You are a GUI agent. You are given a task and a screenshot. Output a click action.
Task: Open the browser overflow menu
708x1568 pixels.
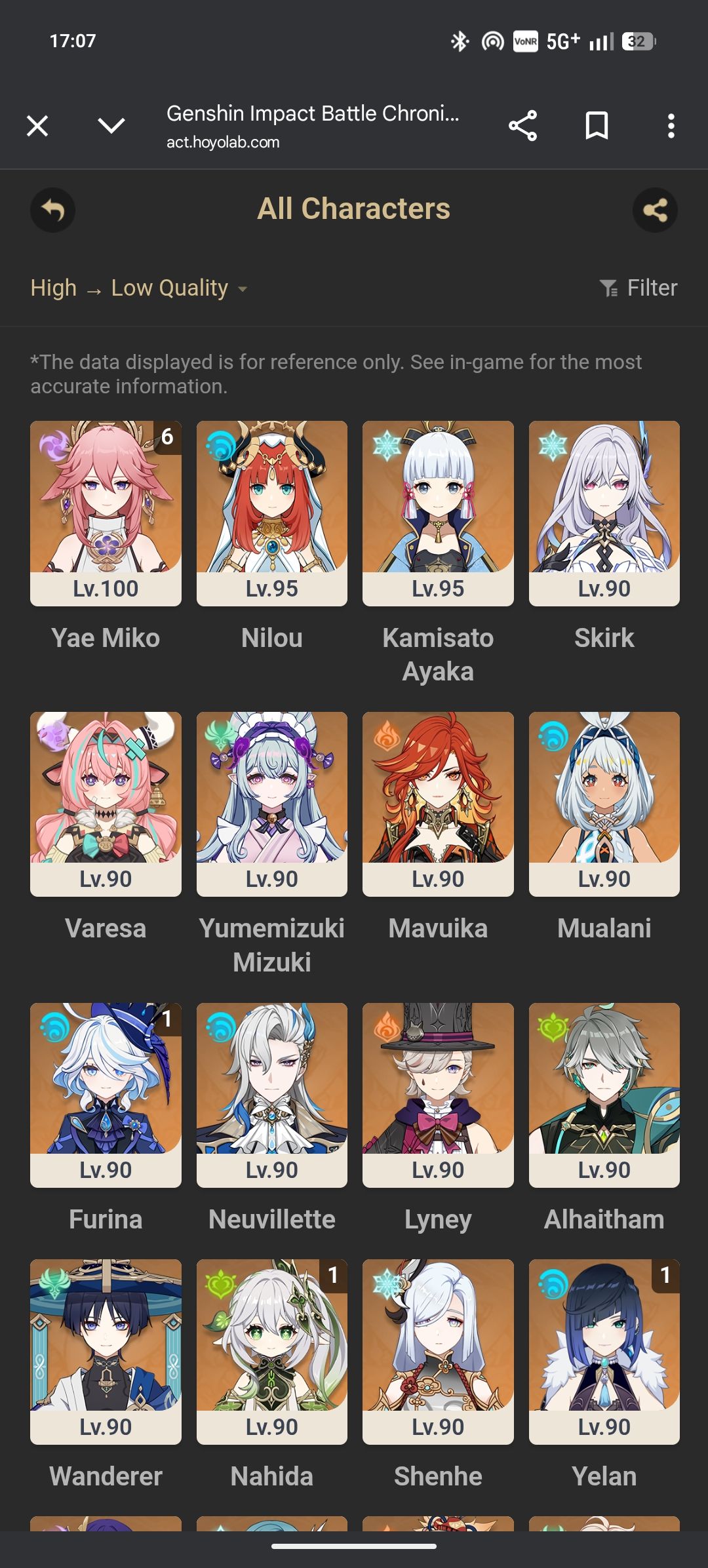coord(671,125)
